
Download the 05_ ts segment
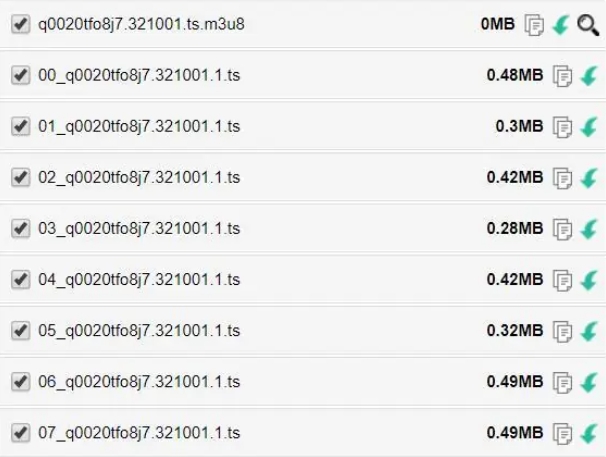point(588,331)
